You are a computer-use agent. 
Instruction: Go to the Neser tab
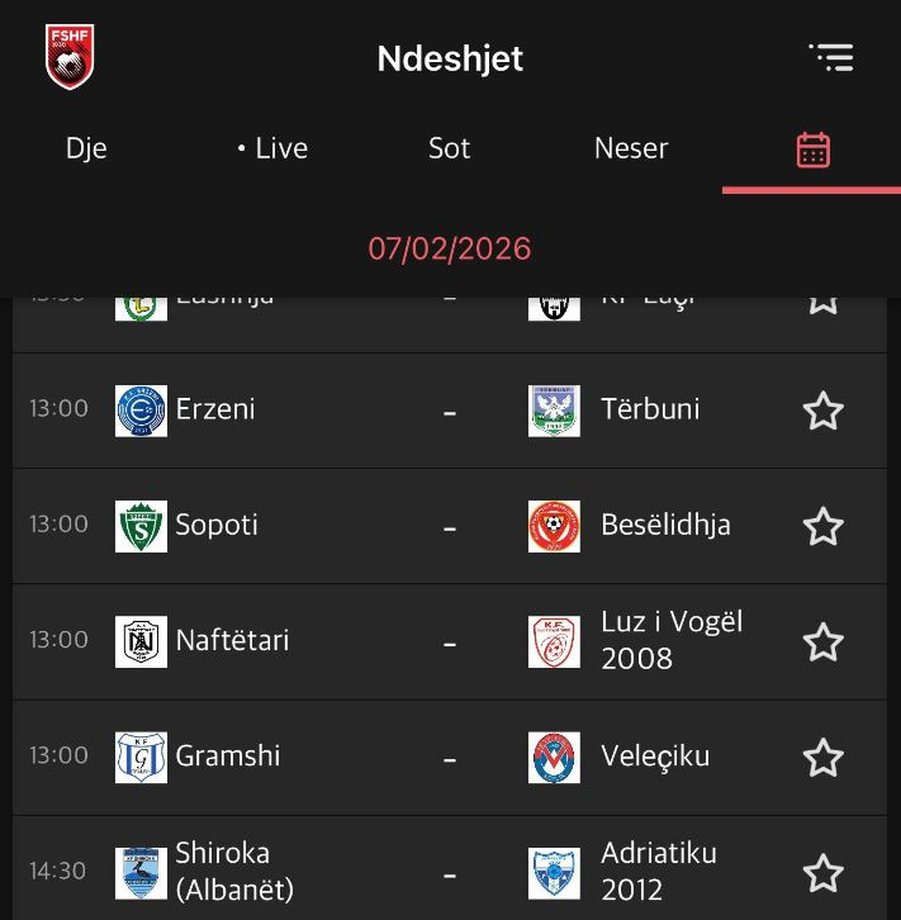click(x=631, y=149)
